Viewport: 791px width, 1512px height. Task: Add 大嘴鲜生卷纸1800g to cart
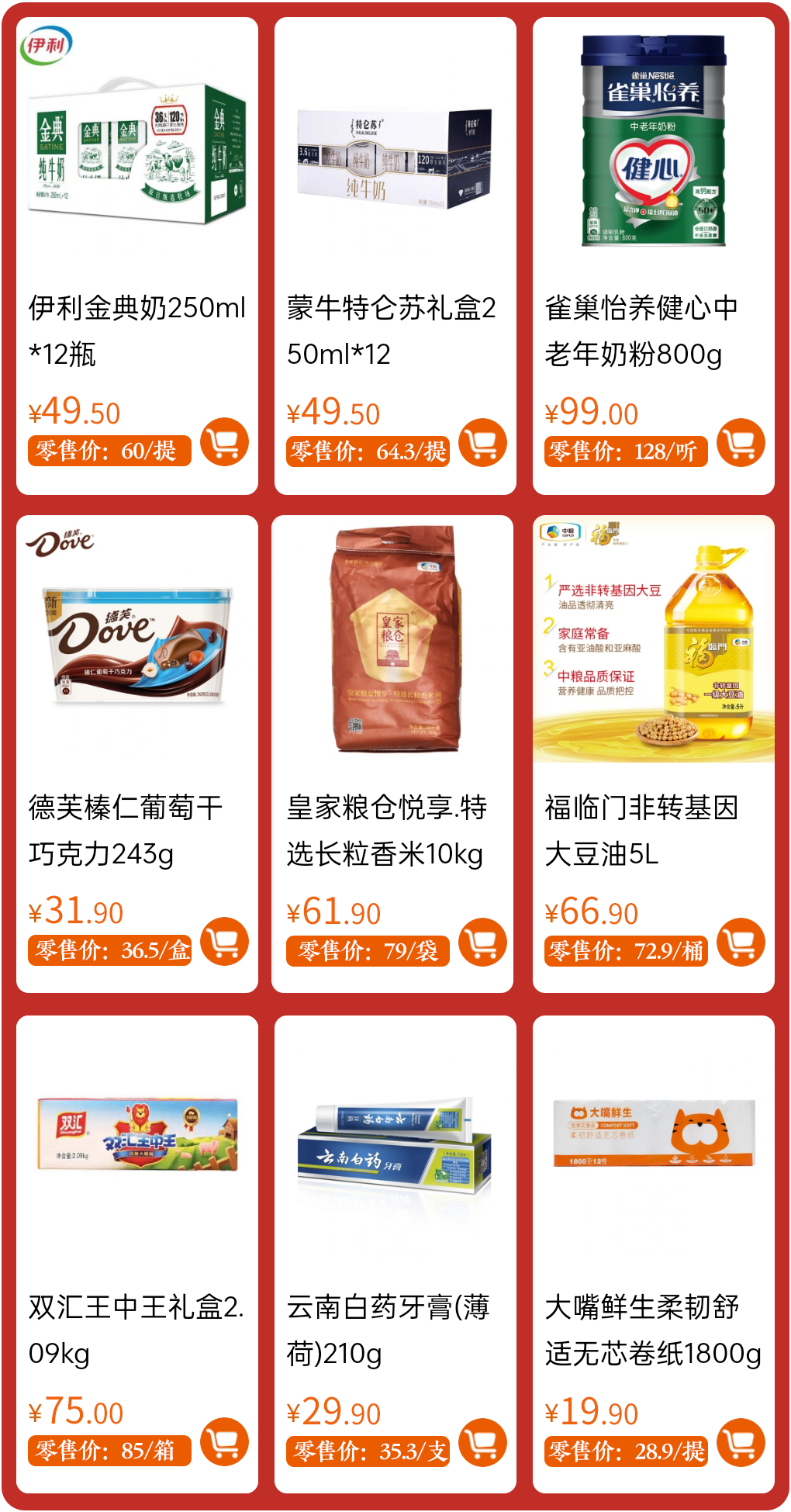[741, 1442]
